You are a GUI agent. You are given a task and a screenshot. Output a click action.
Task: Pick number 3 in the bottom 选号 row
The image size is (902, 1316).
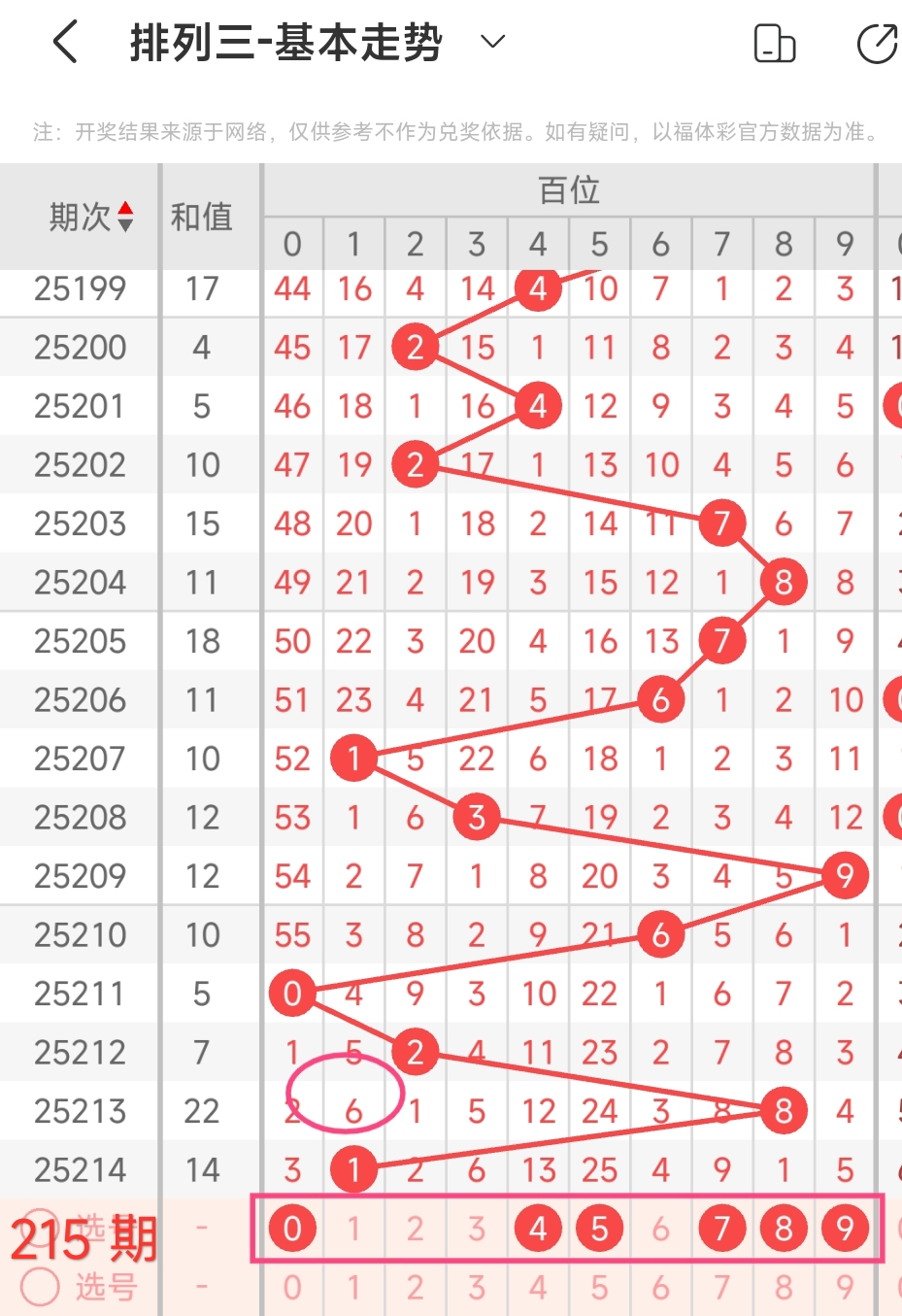point(476,1288)
